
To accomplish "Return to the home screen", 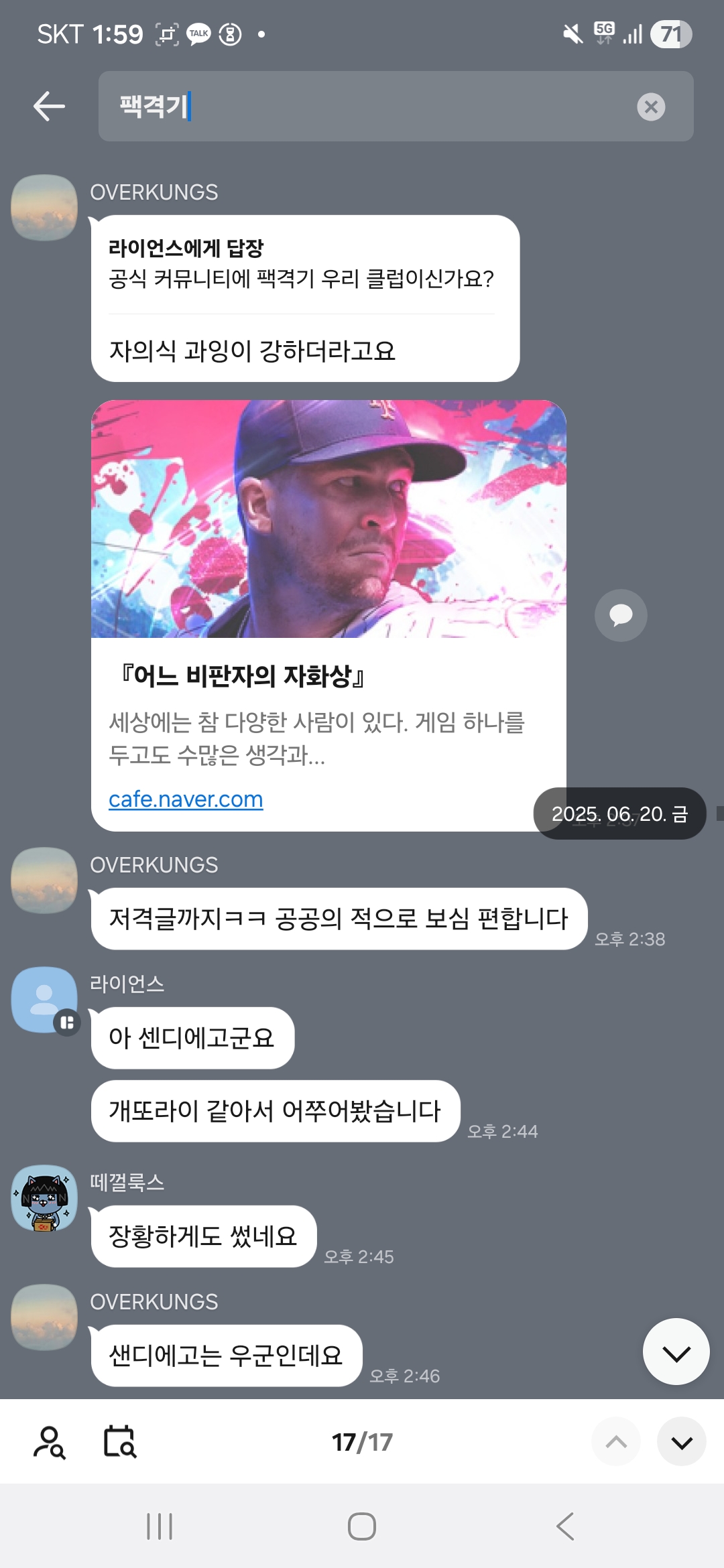I will pos(362,1526).
